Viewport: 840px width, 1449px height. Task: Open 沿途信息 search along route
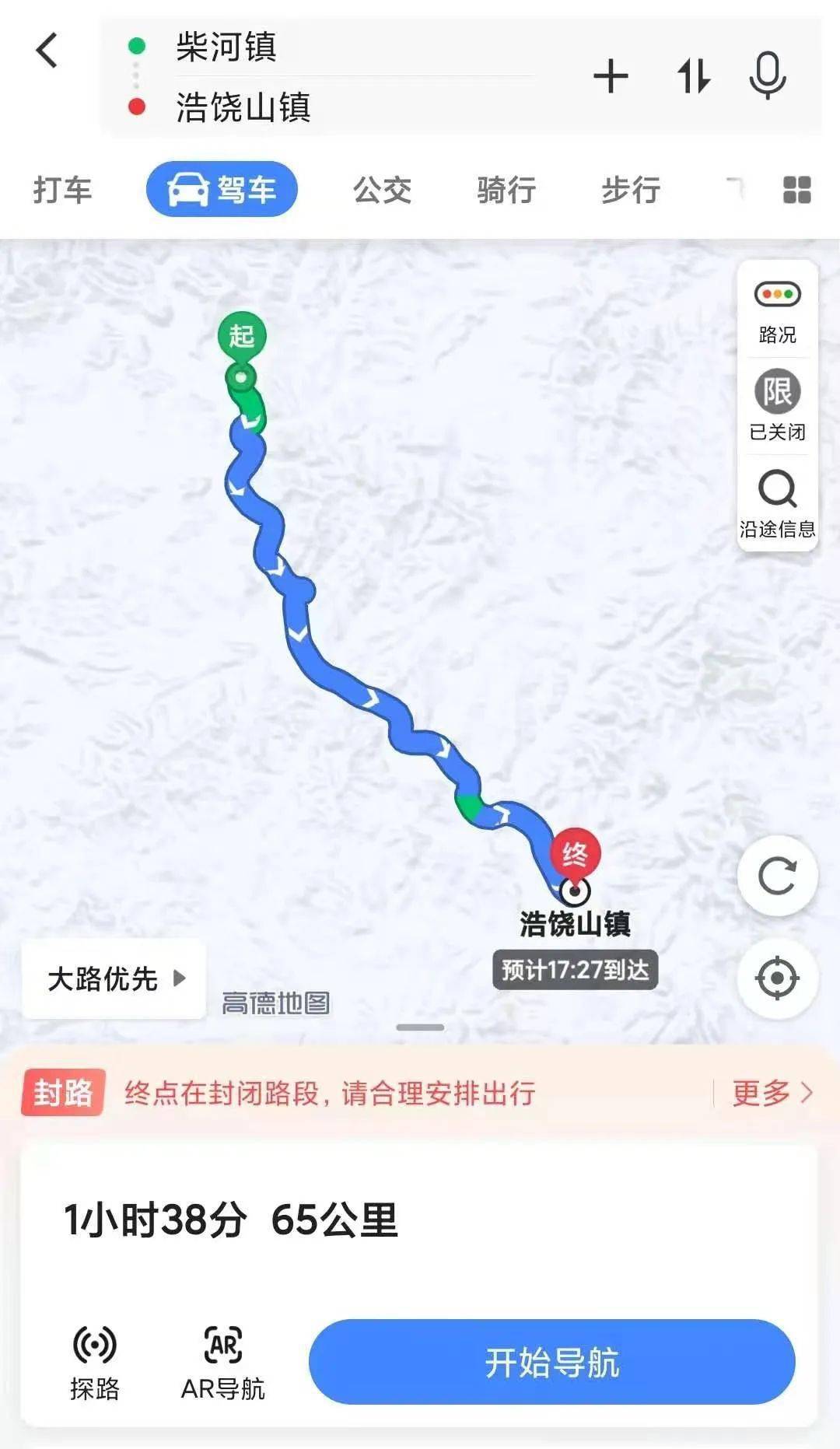tap(777, 490)
